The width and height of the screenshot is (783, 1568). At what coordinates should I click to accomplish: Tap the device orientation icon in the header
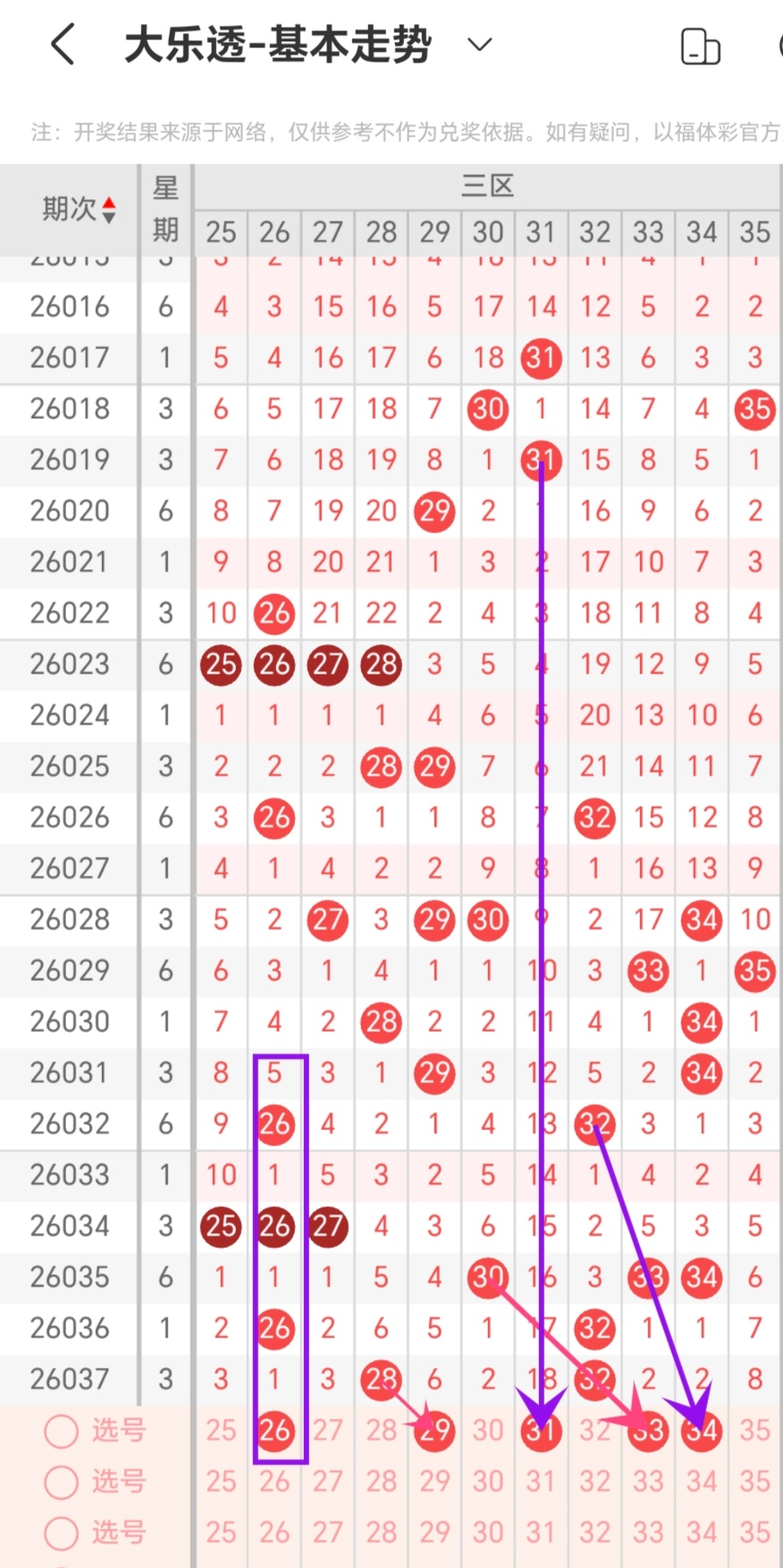[x=700, y=46]
